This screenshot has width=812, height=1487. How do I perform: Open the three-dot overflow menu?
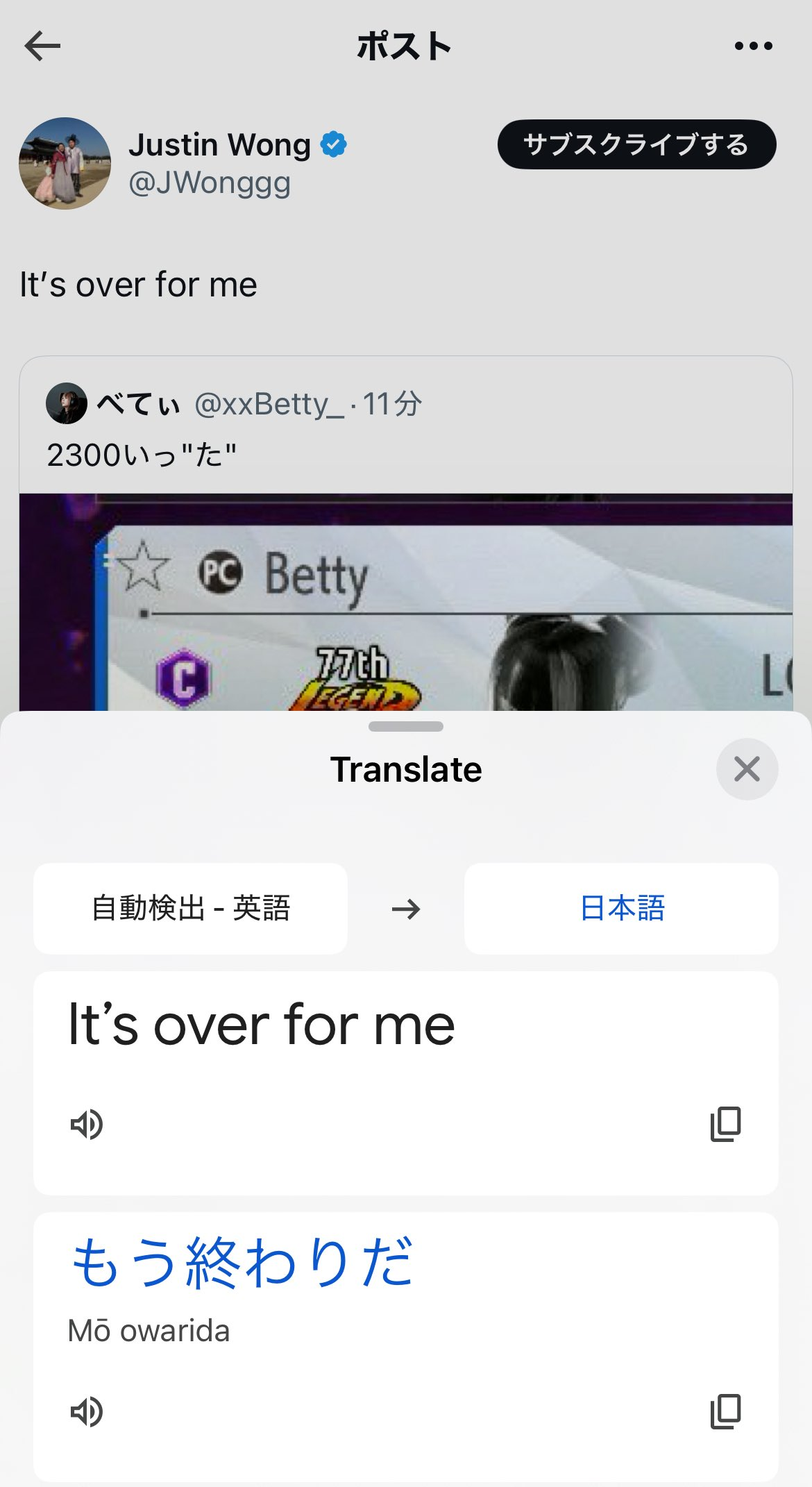753,47
